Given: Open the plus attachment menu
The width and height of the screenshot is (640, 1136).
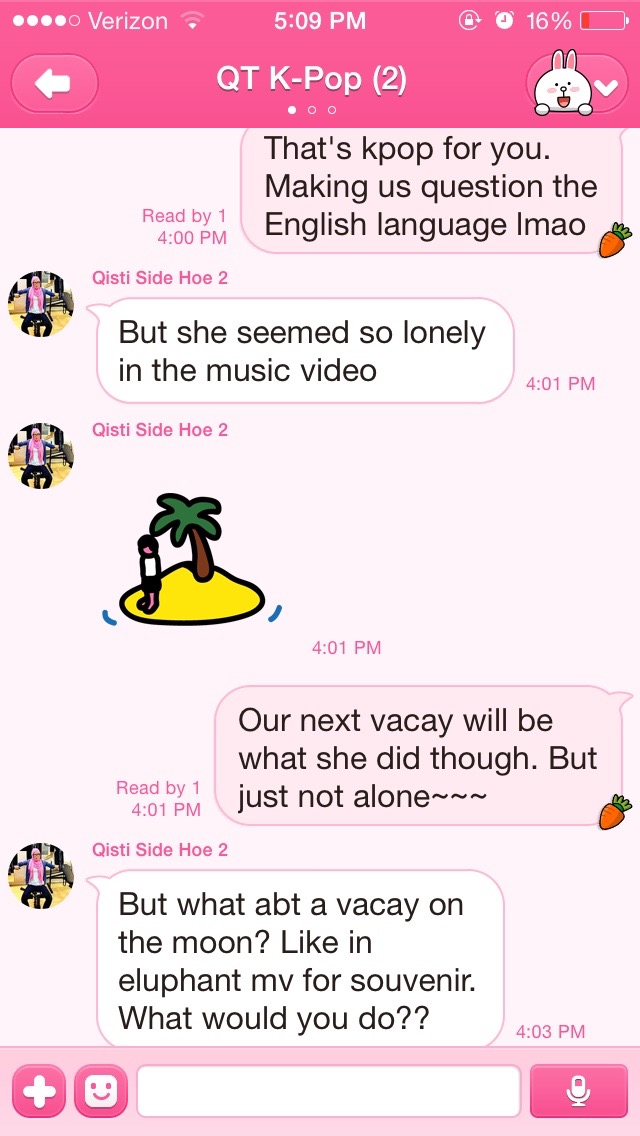Looking at the screenshot, I should (x=39, y=1091).
